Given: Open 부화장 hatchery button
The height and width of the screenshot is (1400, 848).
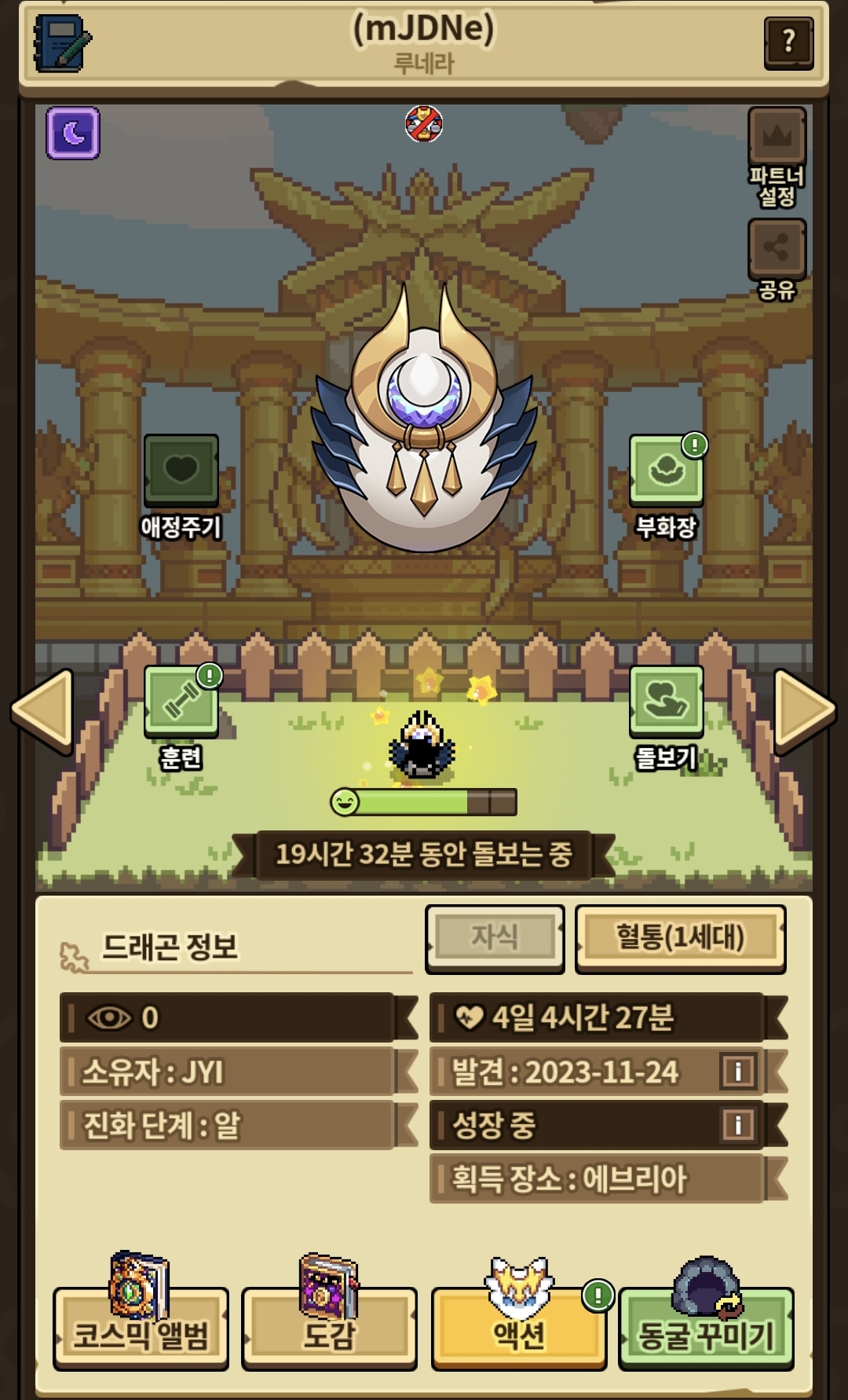Looking at the screenshot, I should pos(667,487).
